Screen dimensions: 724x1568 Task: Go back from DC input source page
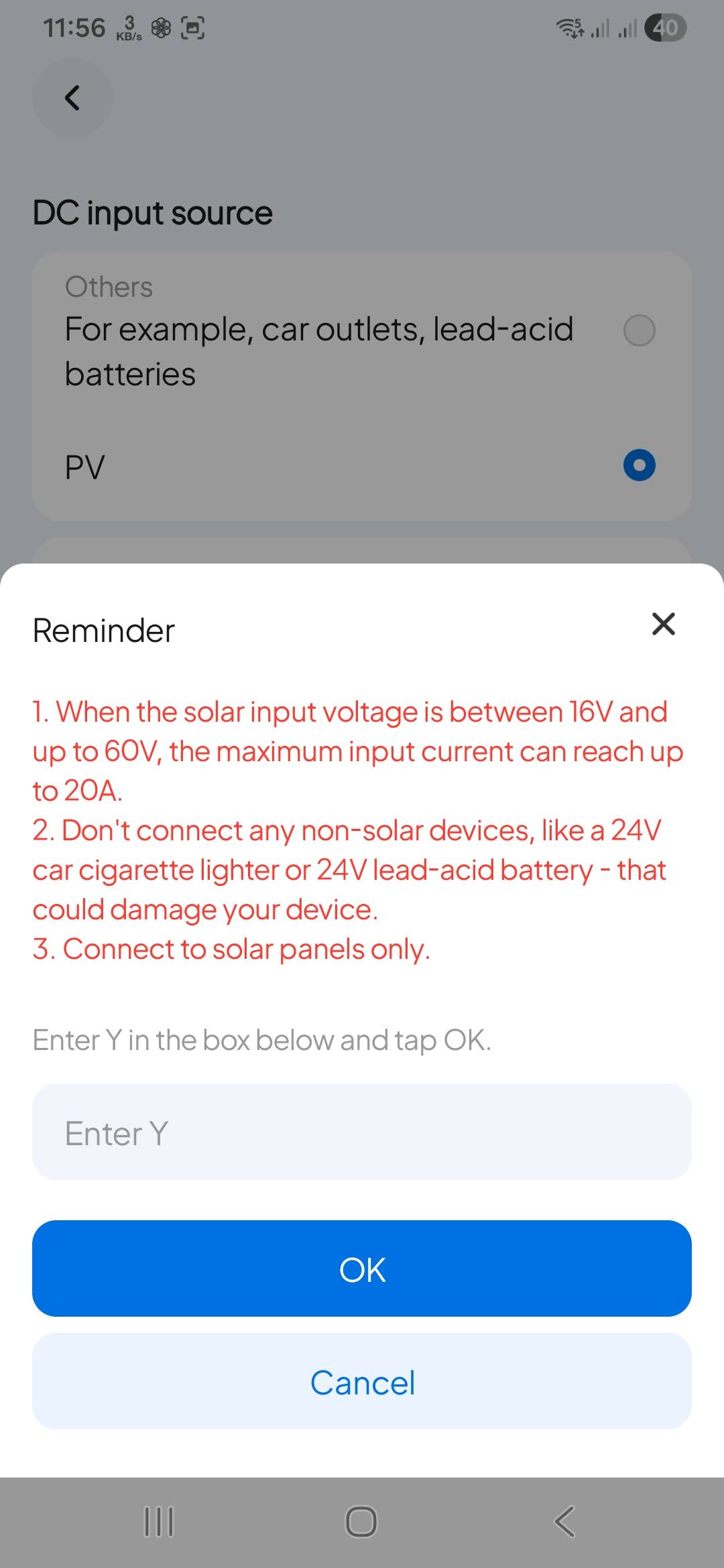click(72, 98)
